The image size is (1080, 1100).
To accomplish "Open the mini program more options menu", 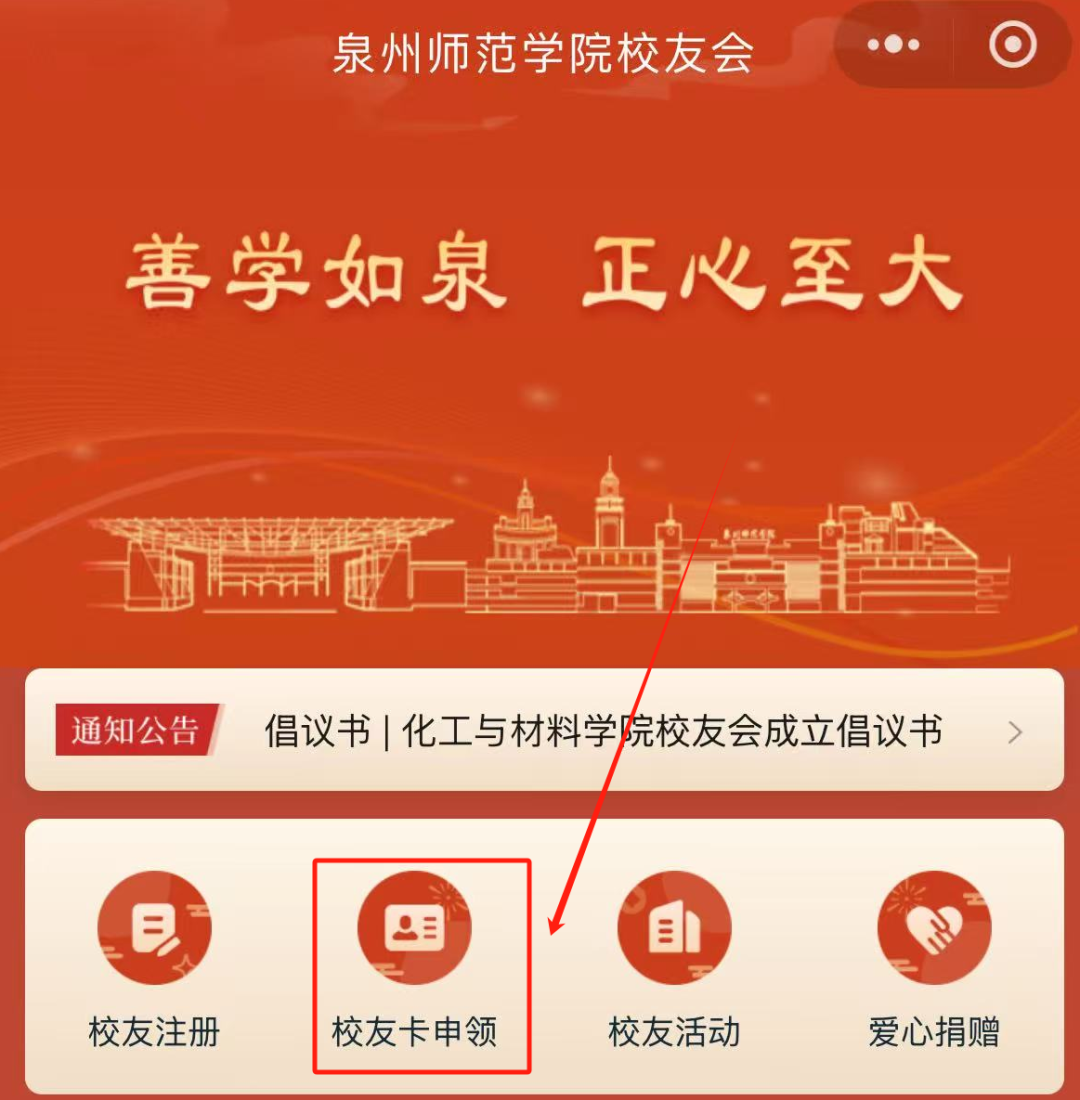I will pos(893,45).
